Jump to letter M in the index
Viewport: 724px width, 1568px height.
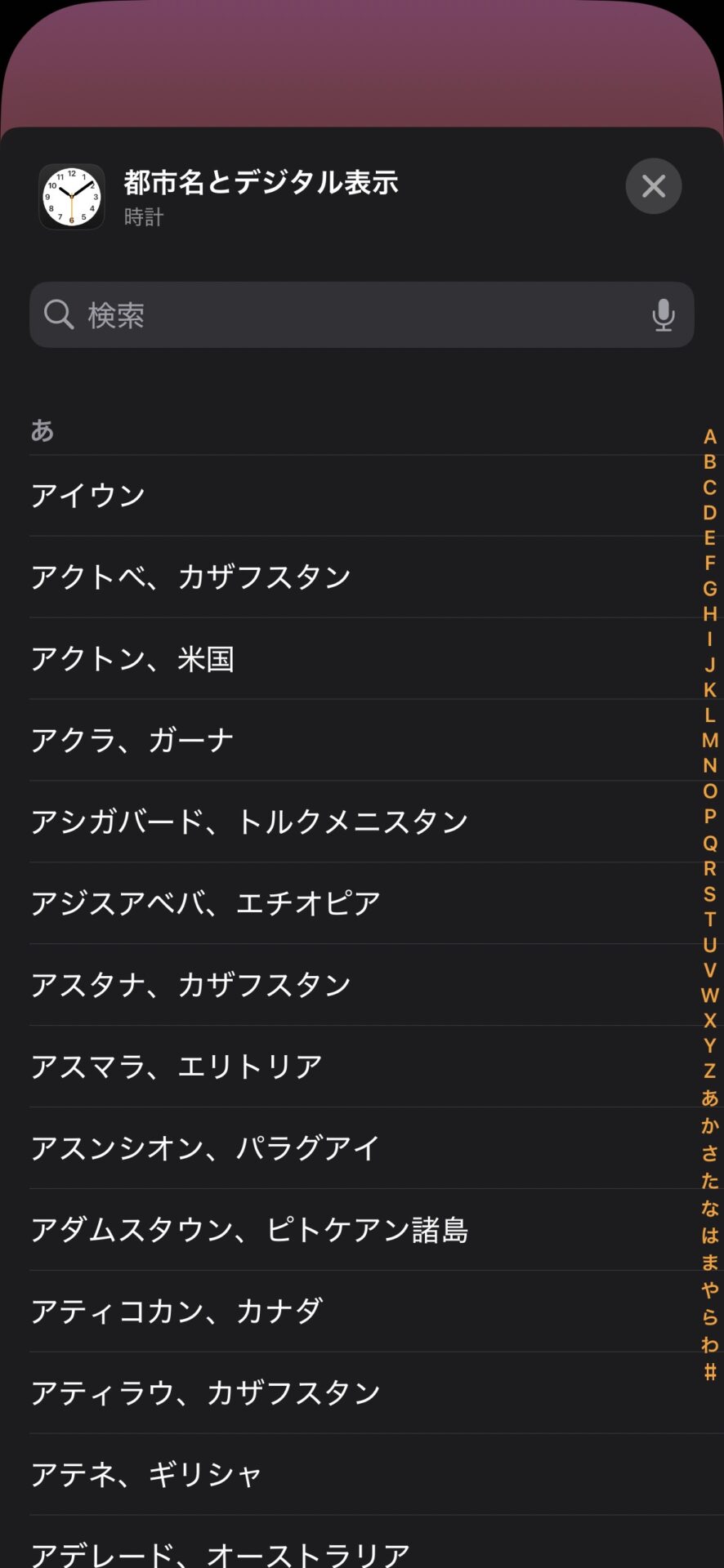coord(709,741)
